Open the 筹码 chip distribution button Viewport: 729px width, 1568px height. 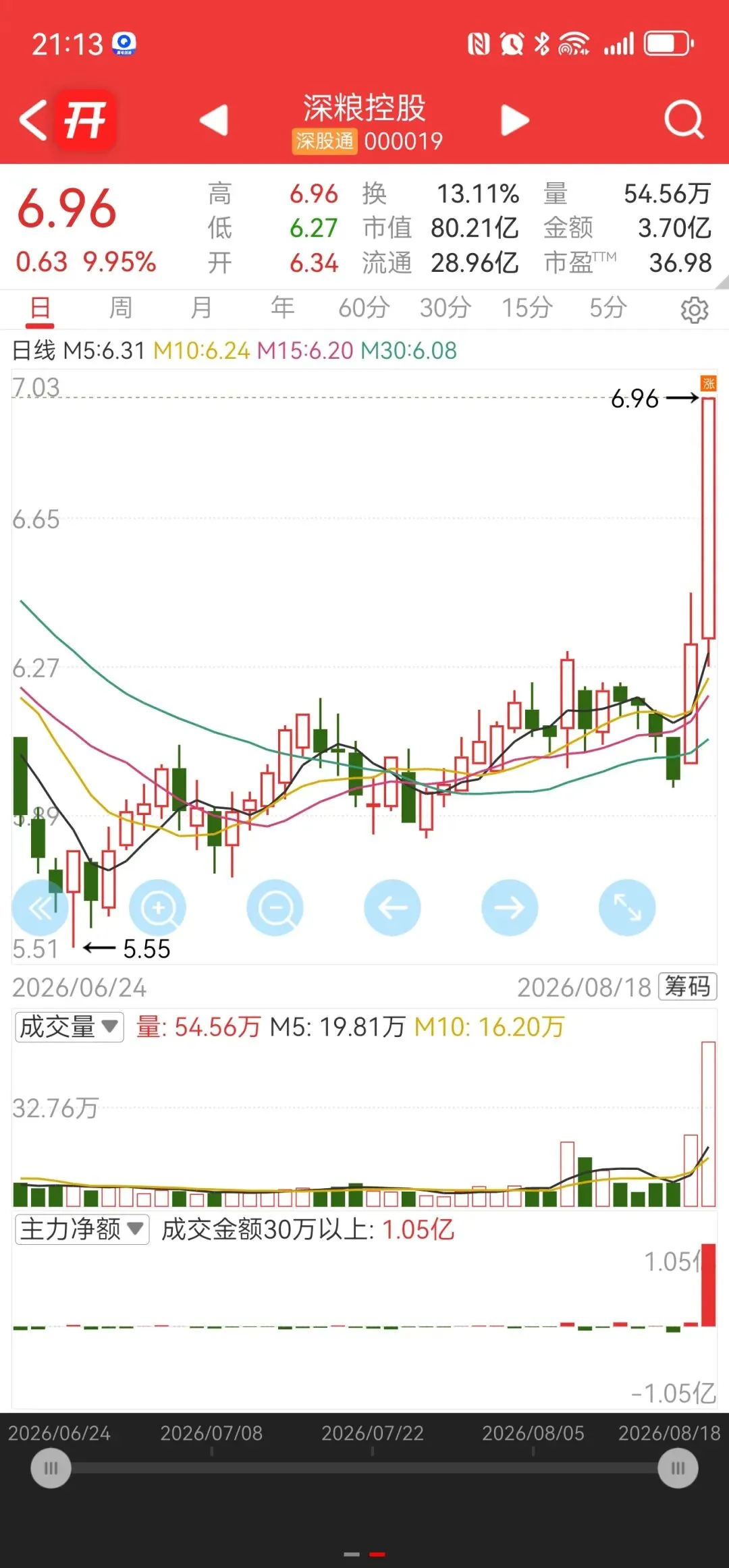(687, 986)
